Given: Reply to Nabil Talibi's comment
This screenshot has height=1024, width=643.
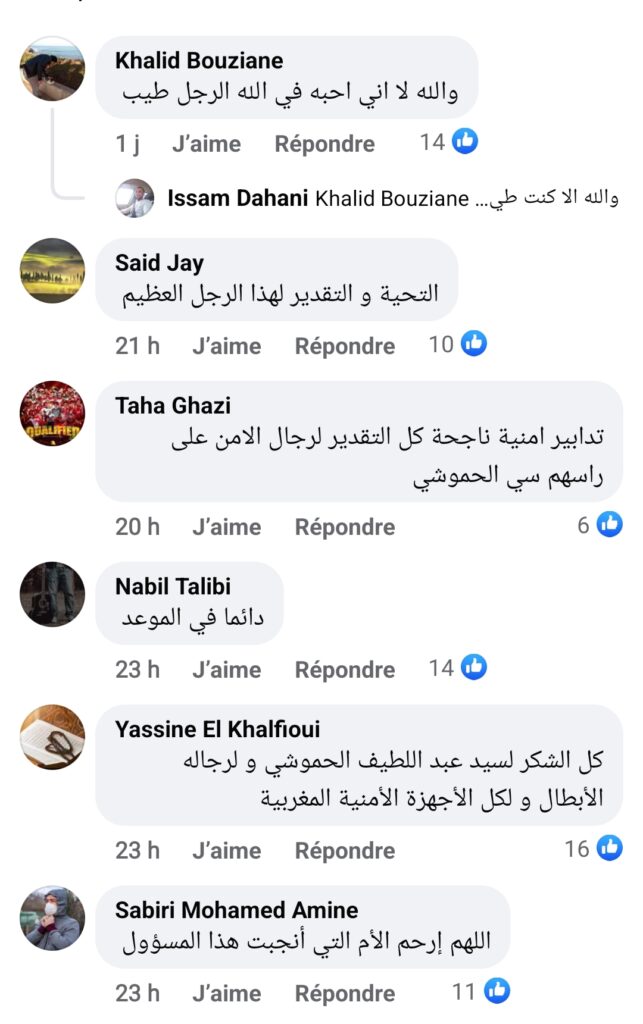Looking at the screenshot, I should 345,669.
